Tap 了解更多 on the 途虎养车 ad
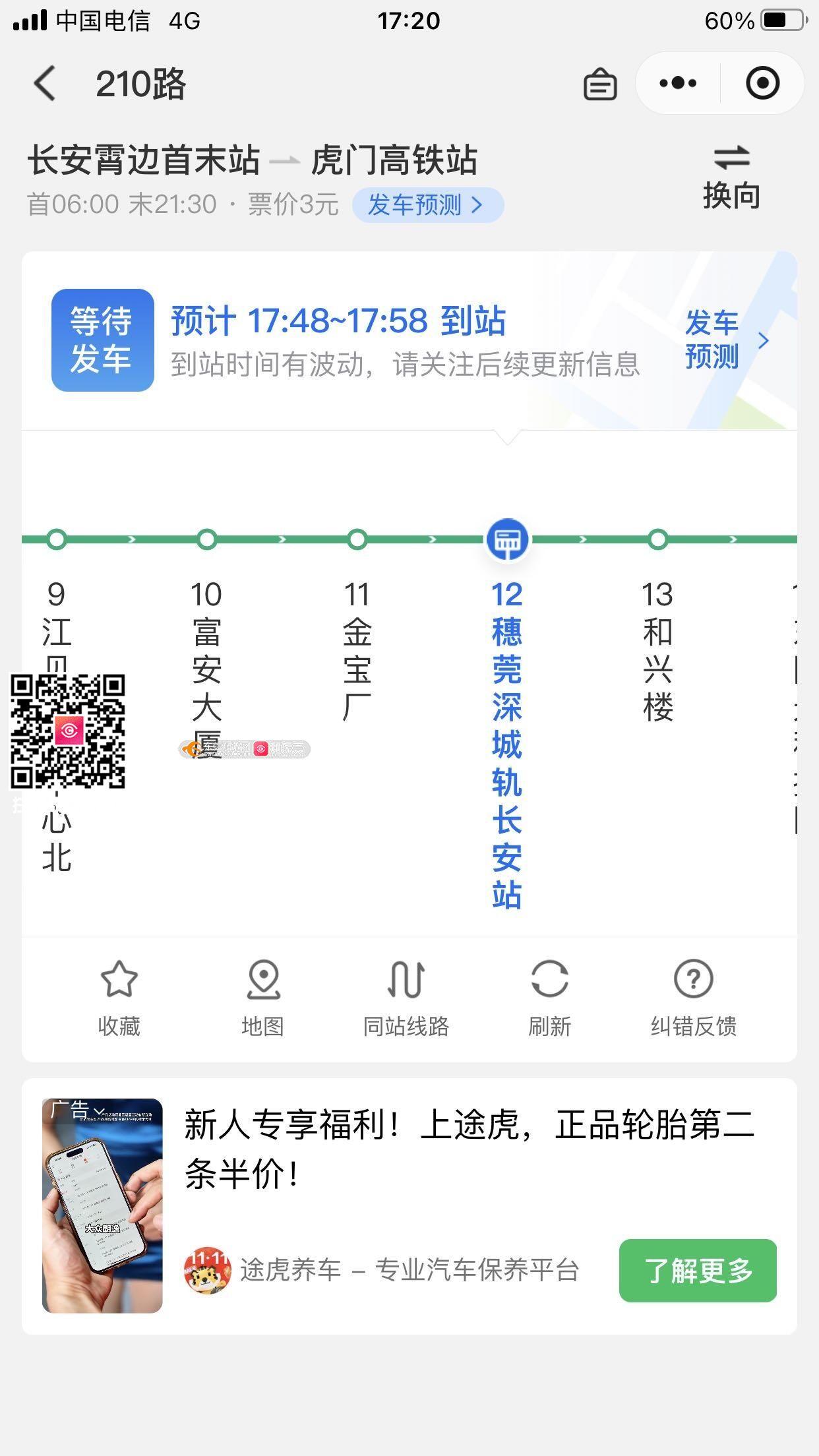This screenshot has width=819, height=1456. click(697, 1271)
